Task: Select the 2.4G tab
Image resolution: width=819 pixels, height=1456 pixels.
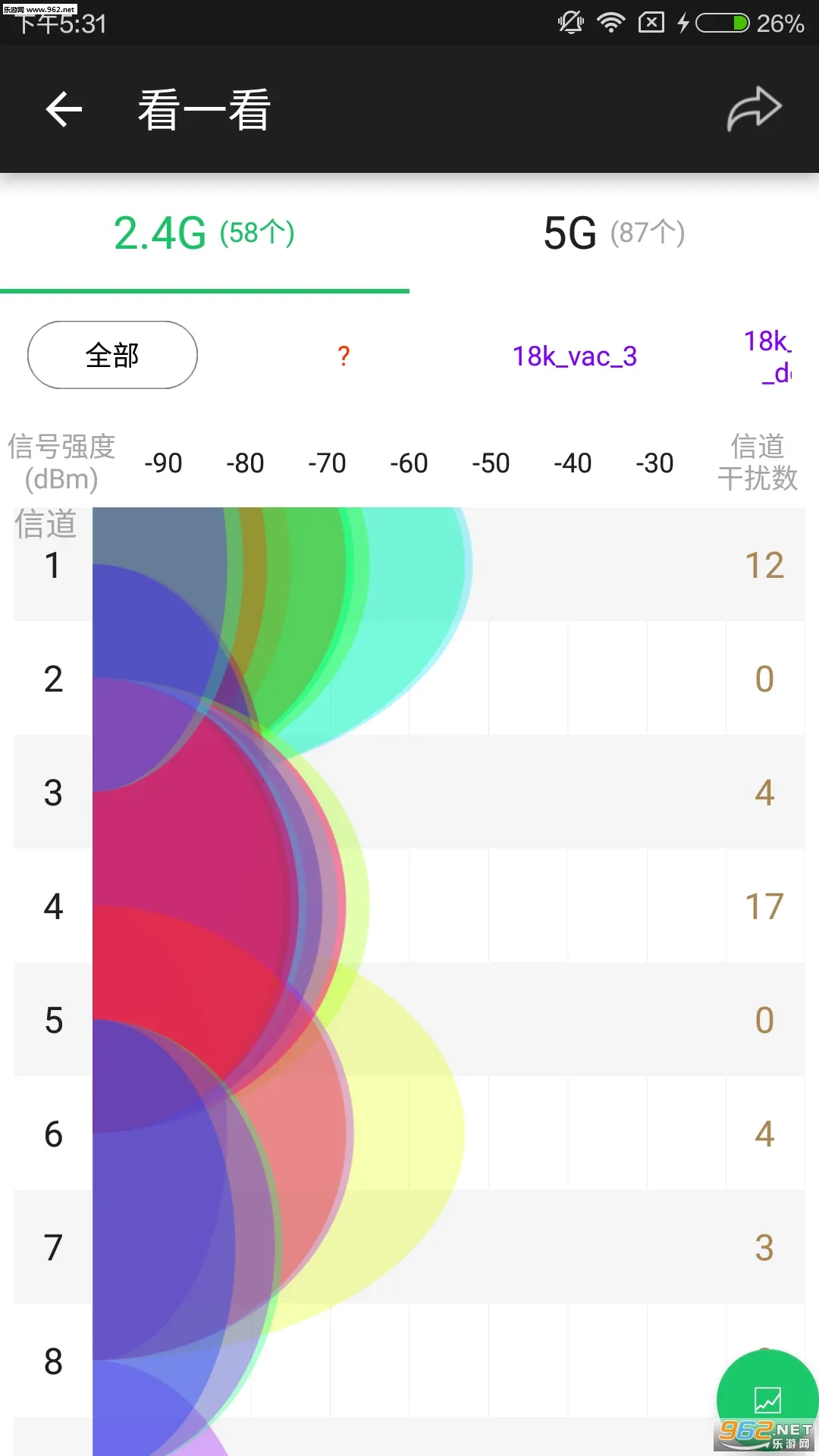Action: point(161,234)
